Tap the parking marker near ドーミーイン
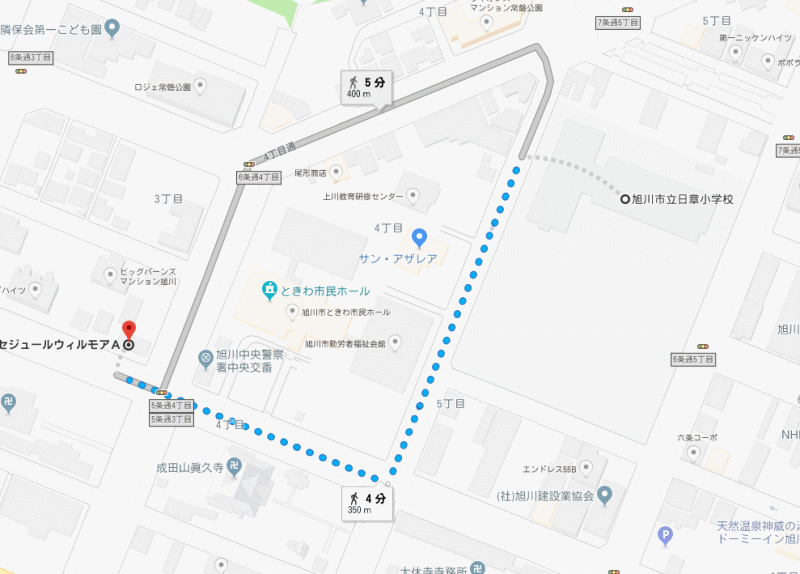Viewport: 800px width, 574px height. 665,536
